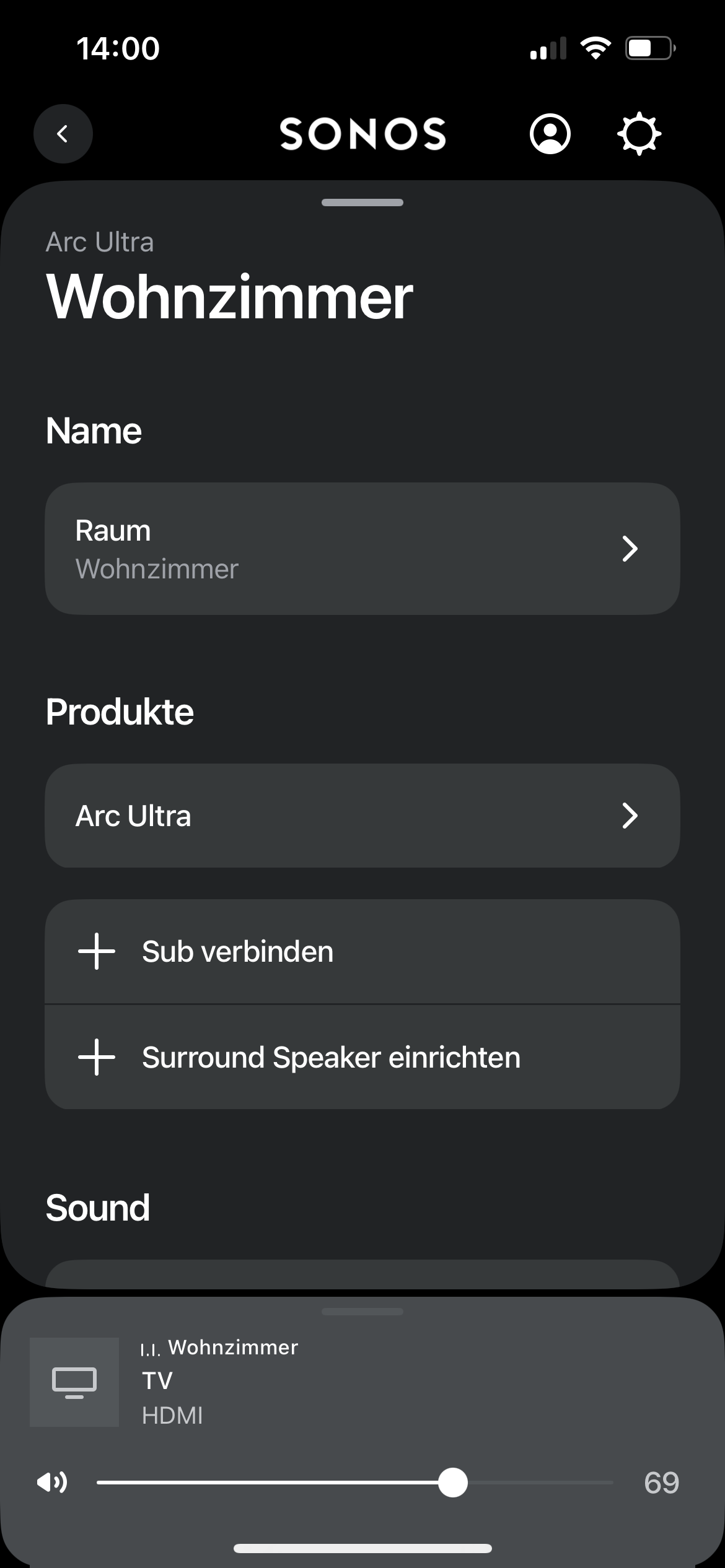
Task: Select Surround Speaker einrichten
Action: point(362,1057)
